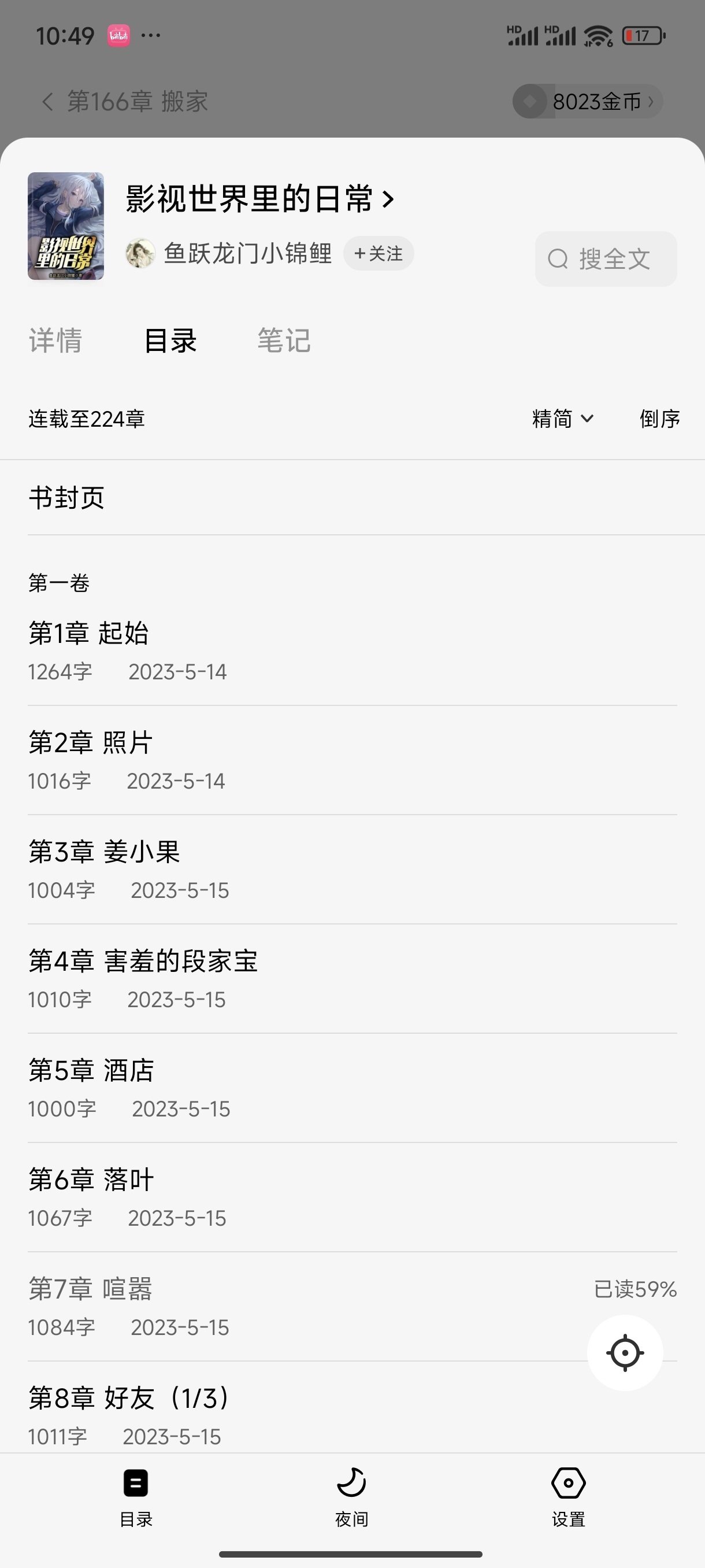The image size is (705, 1568).
Task: Tap the 搜全文 search box
Action: coord(606,258)
